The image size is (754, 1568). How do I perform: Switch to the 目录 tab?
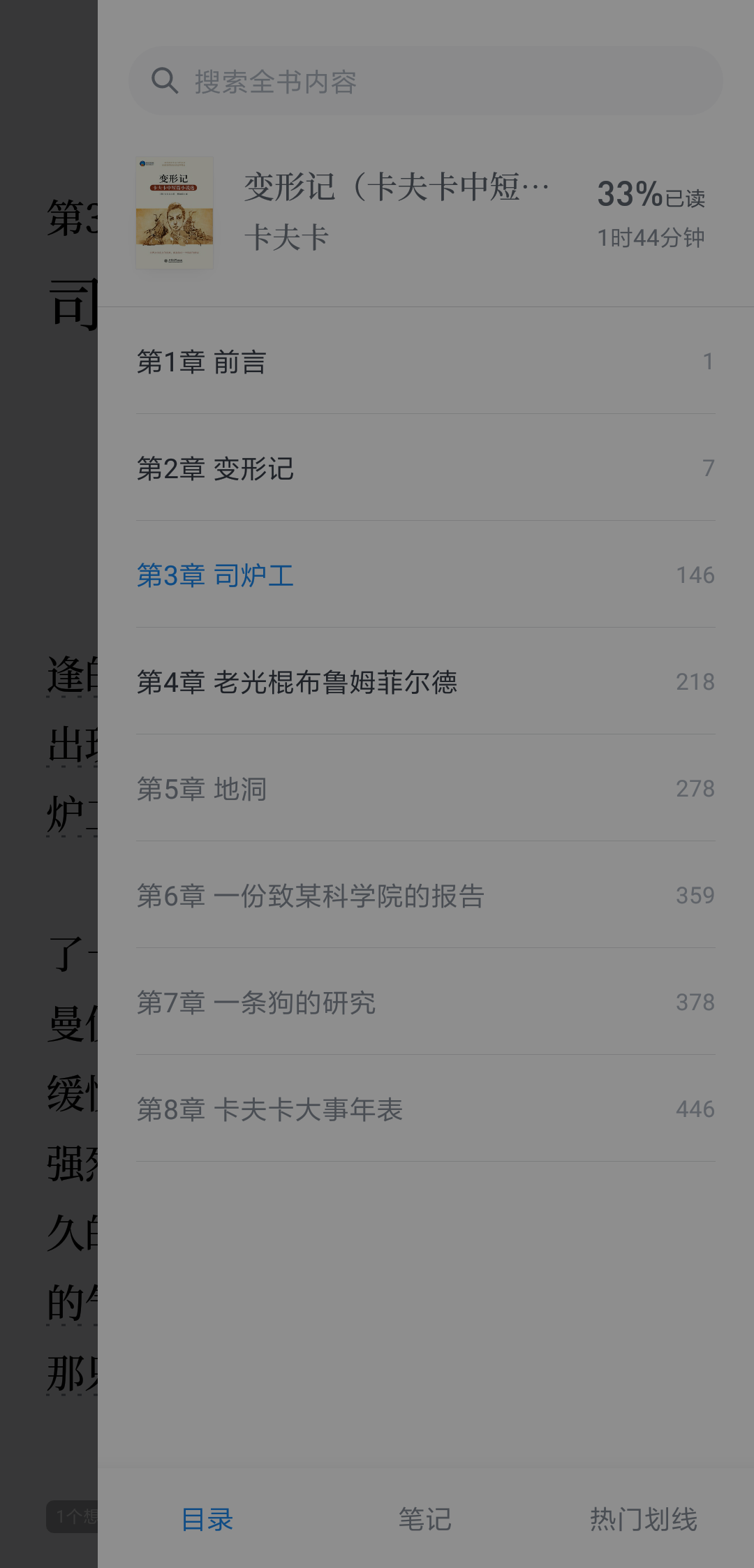[x=207, y=1519]
